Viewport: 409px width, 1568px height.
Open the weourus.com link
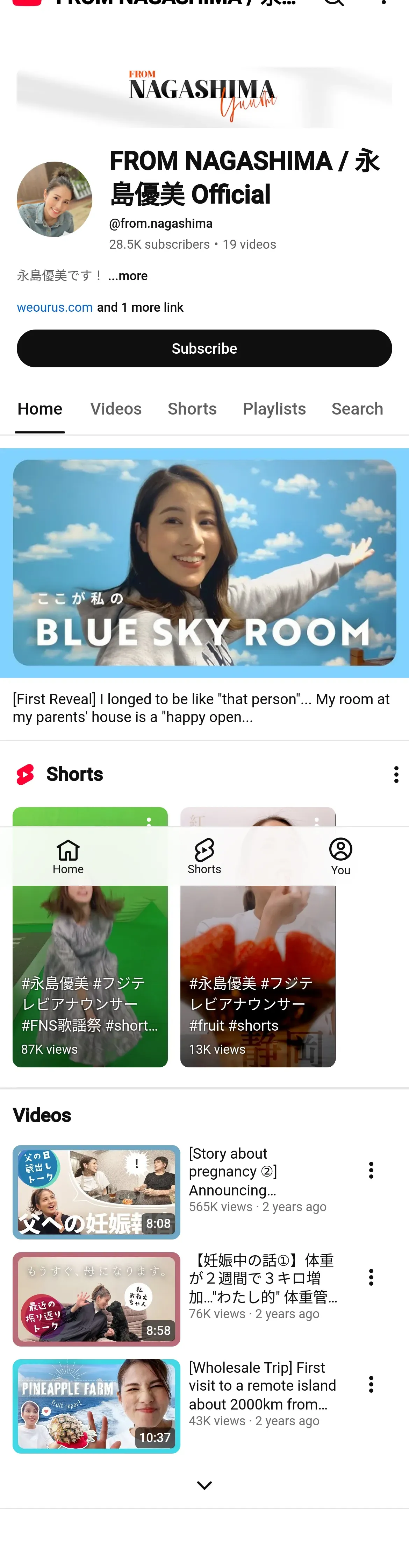[x=55, y=308]
